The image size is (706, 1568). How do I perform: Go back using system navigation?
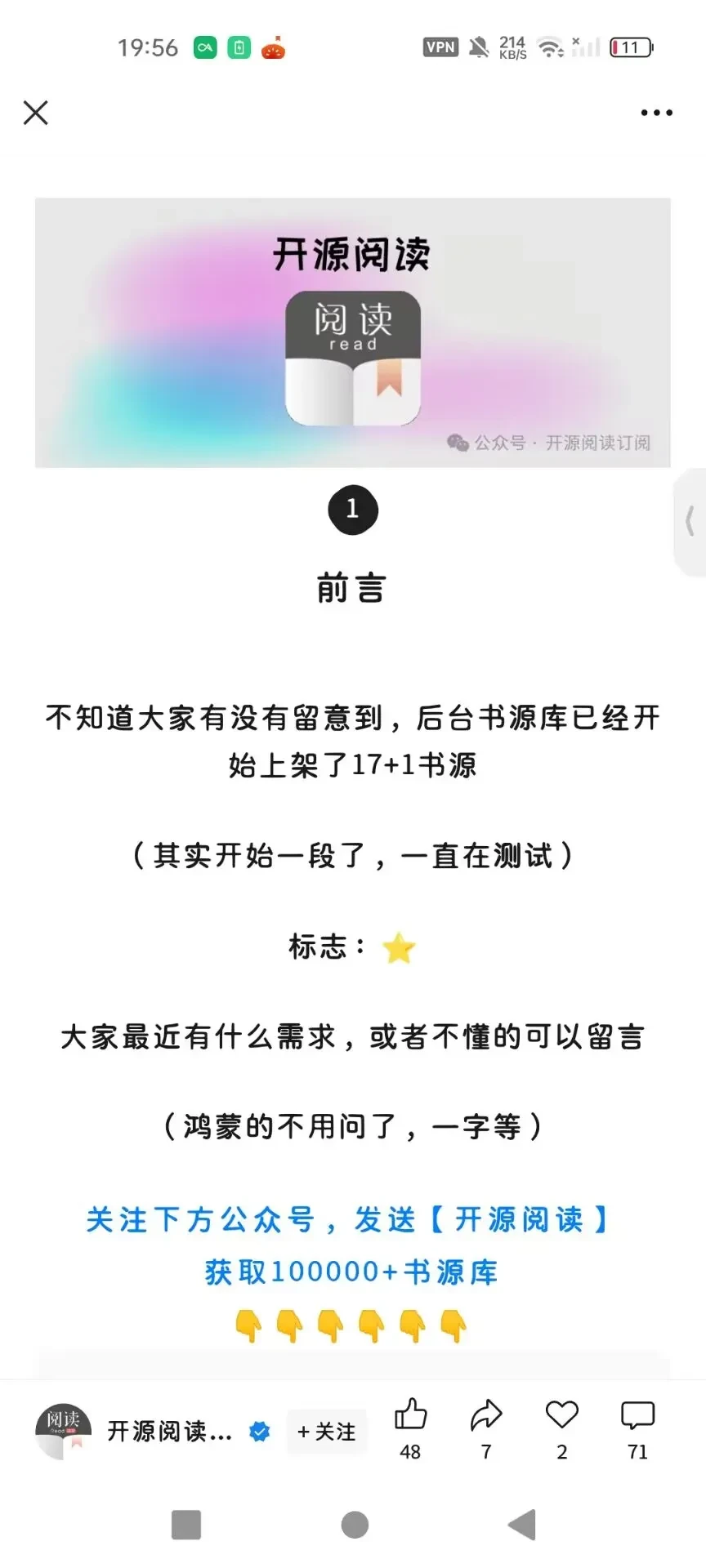coord(521,1525)
